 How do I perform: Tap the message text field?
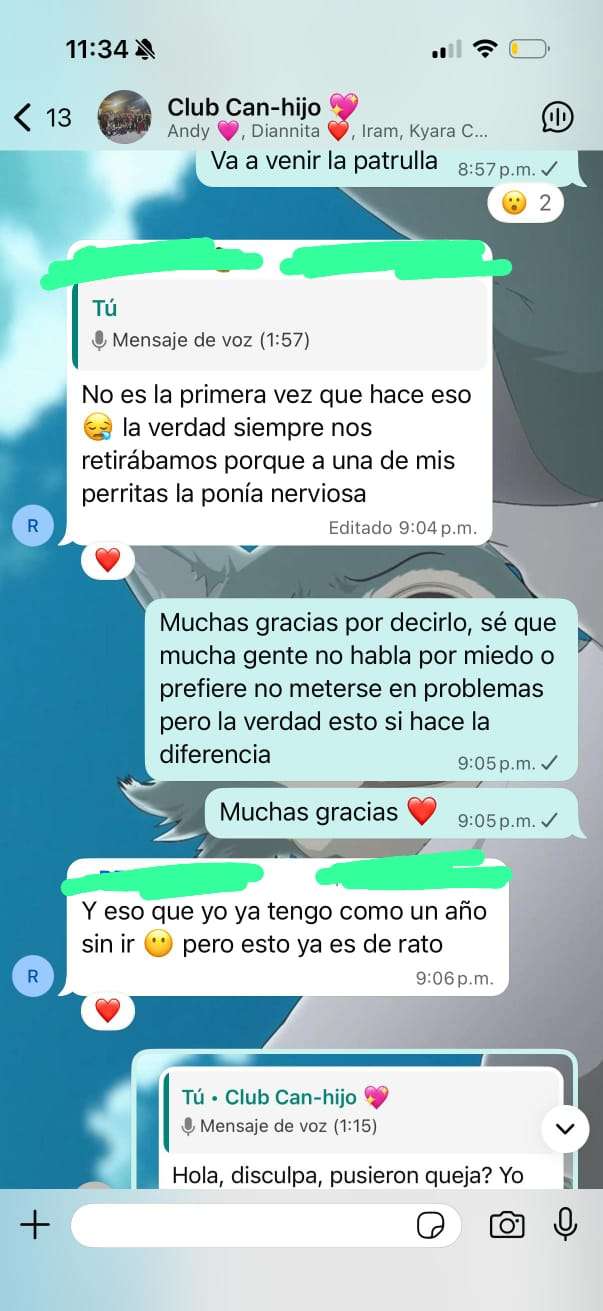click(x=240, y=1224)
